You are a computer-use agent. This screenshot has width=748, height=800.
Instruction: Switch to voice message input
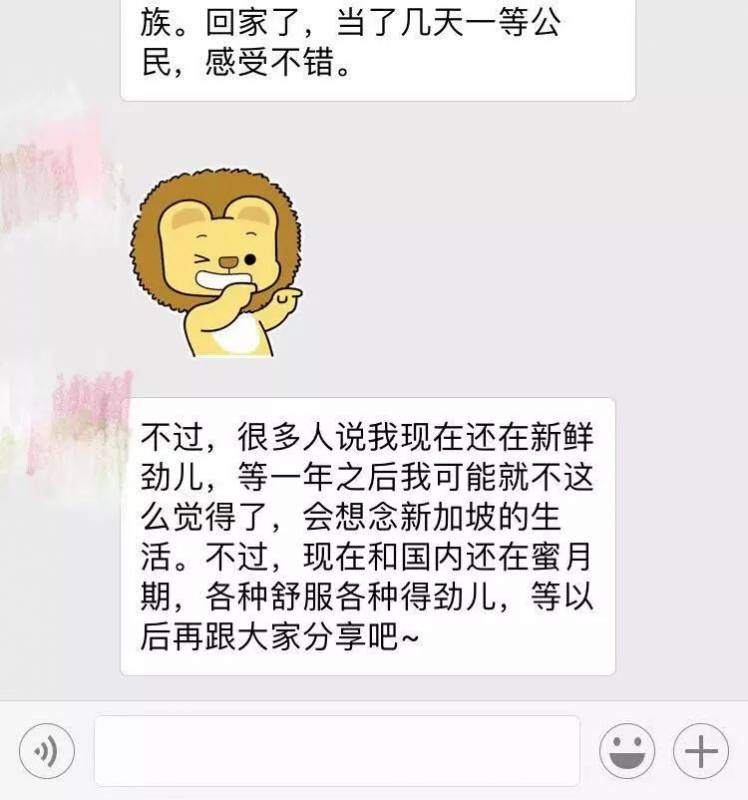pyautogui.click(x=46, y=751)
